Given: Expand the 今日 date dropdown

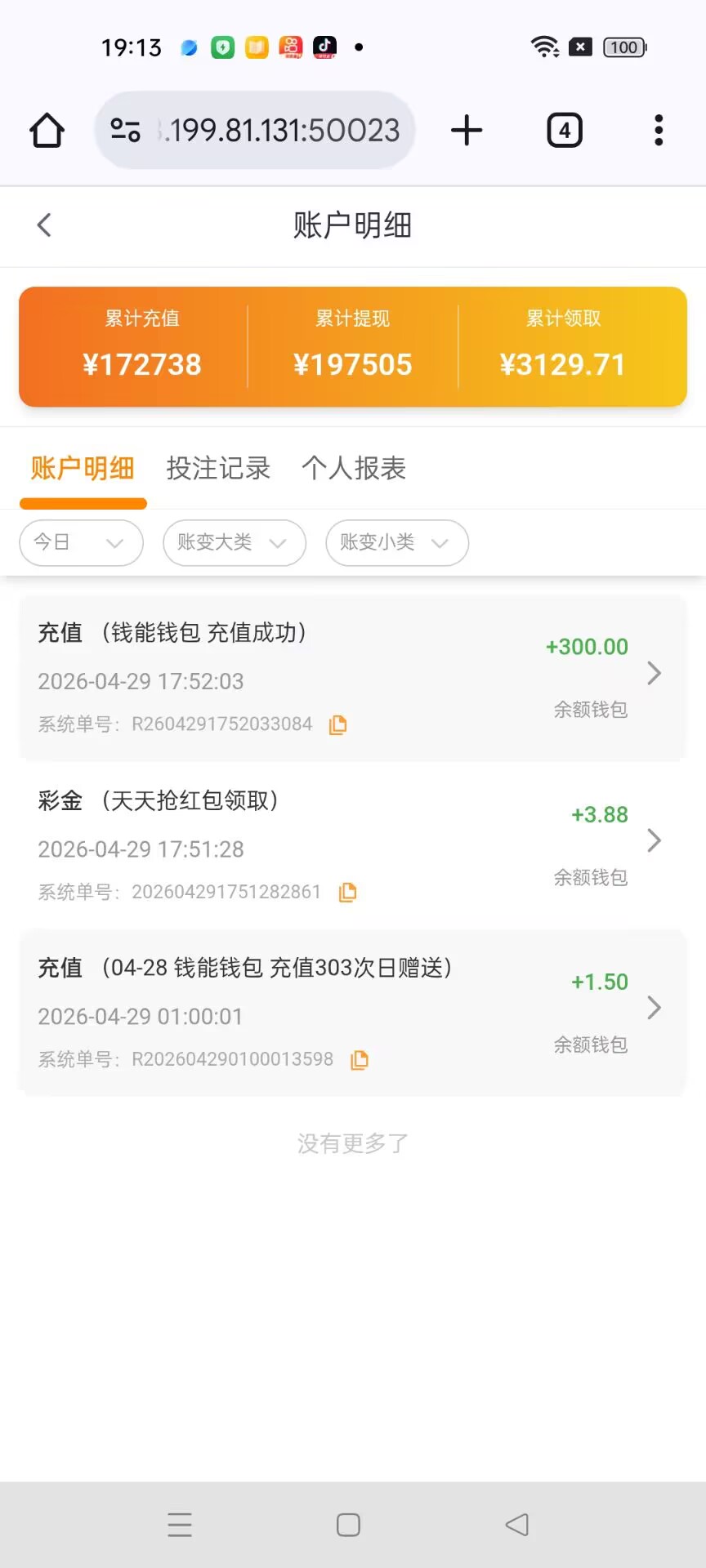Looking at the screenshot, I should point(81,543).
